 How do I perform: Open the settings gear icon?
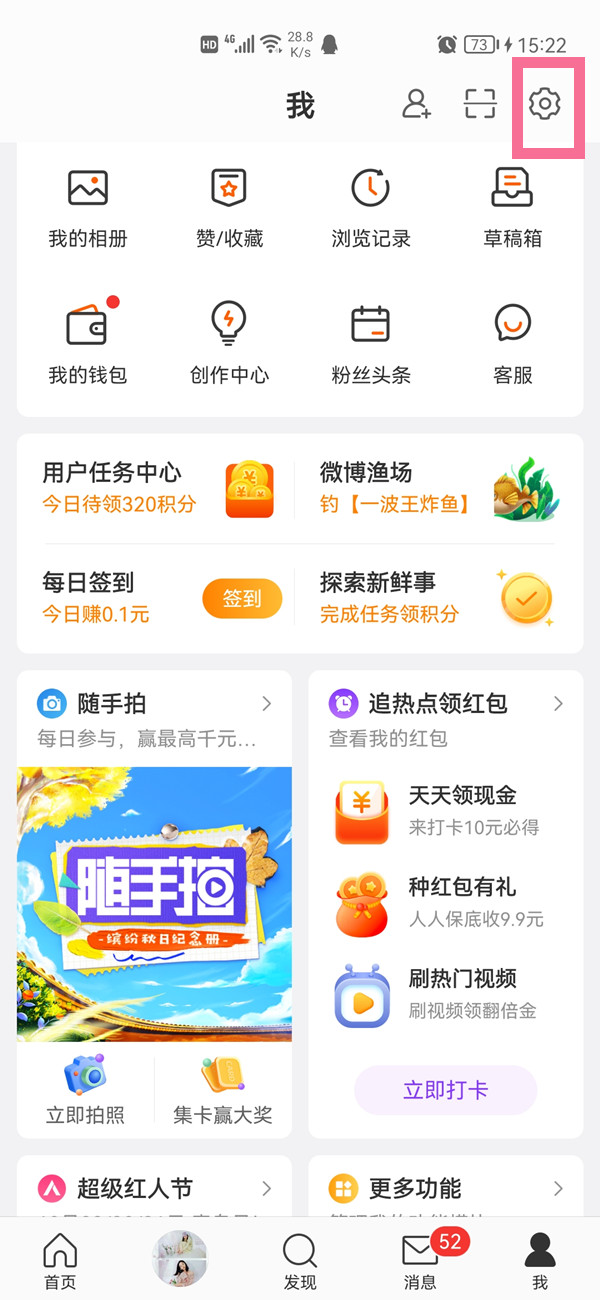(x=545, y=104)
